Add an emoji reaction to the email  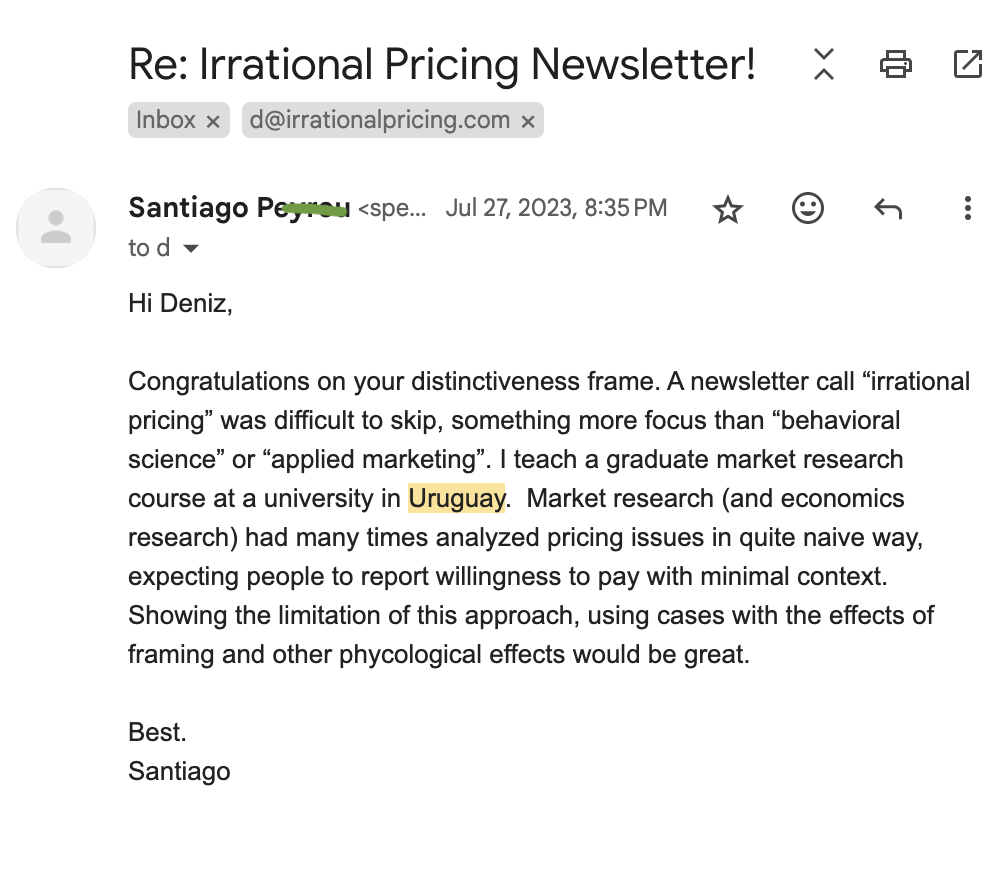click(x=807, y=208)
